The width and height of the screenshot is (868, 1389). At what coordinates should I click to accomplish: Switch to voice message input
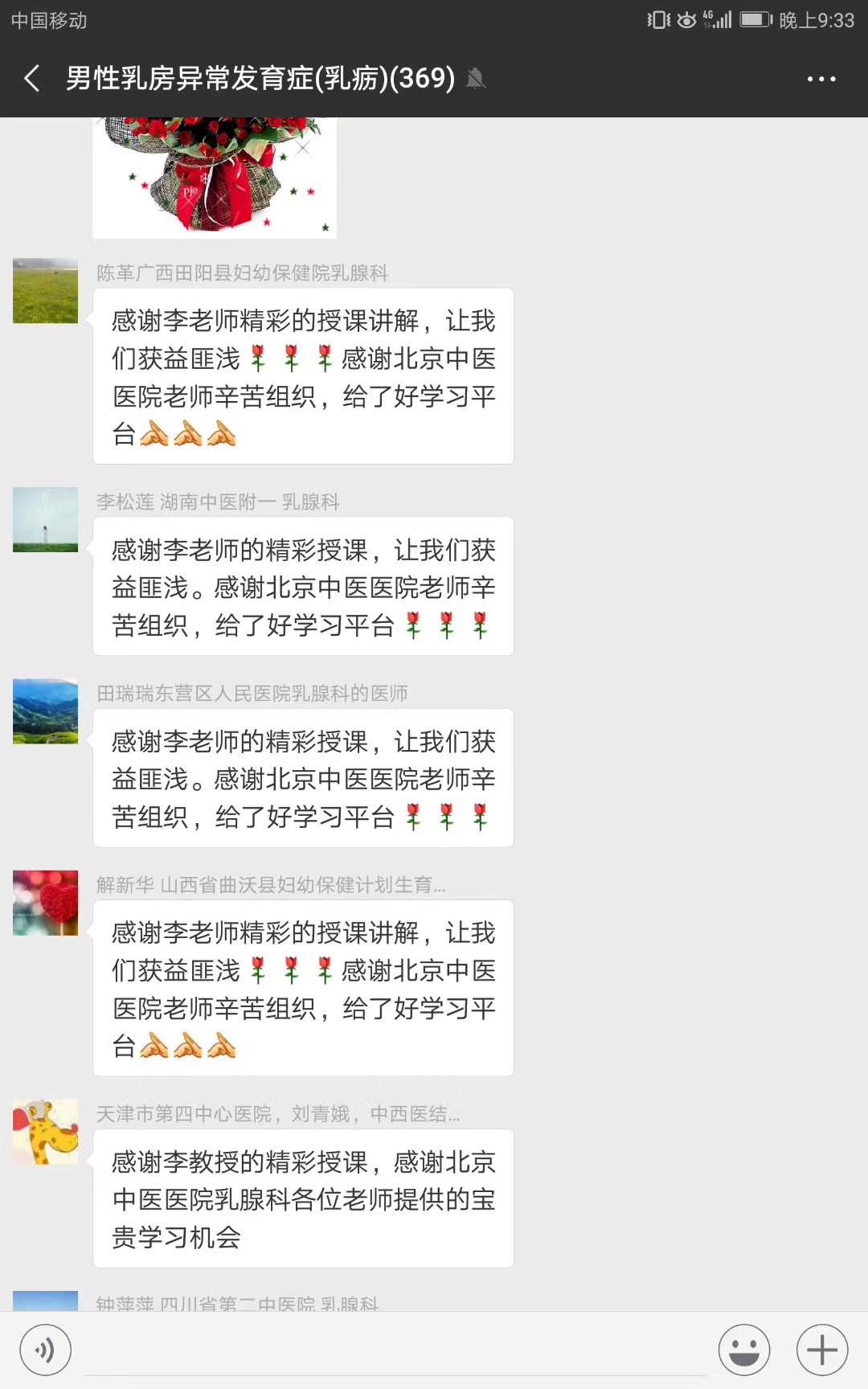pyautogui.click(x=45, y=1350)
